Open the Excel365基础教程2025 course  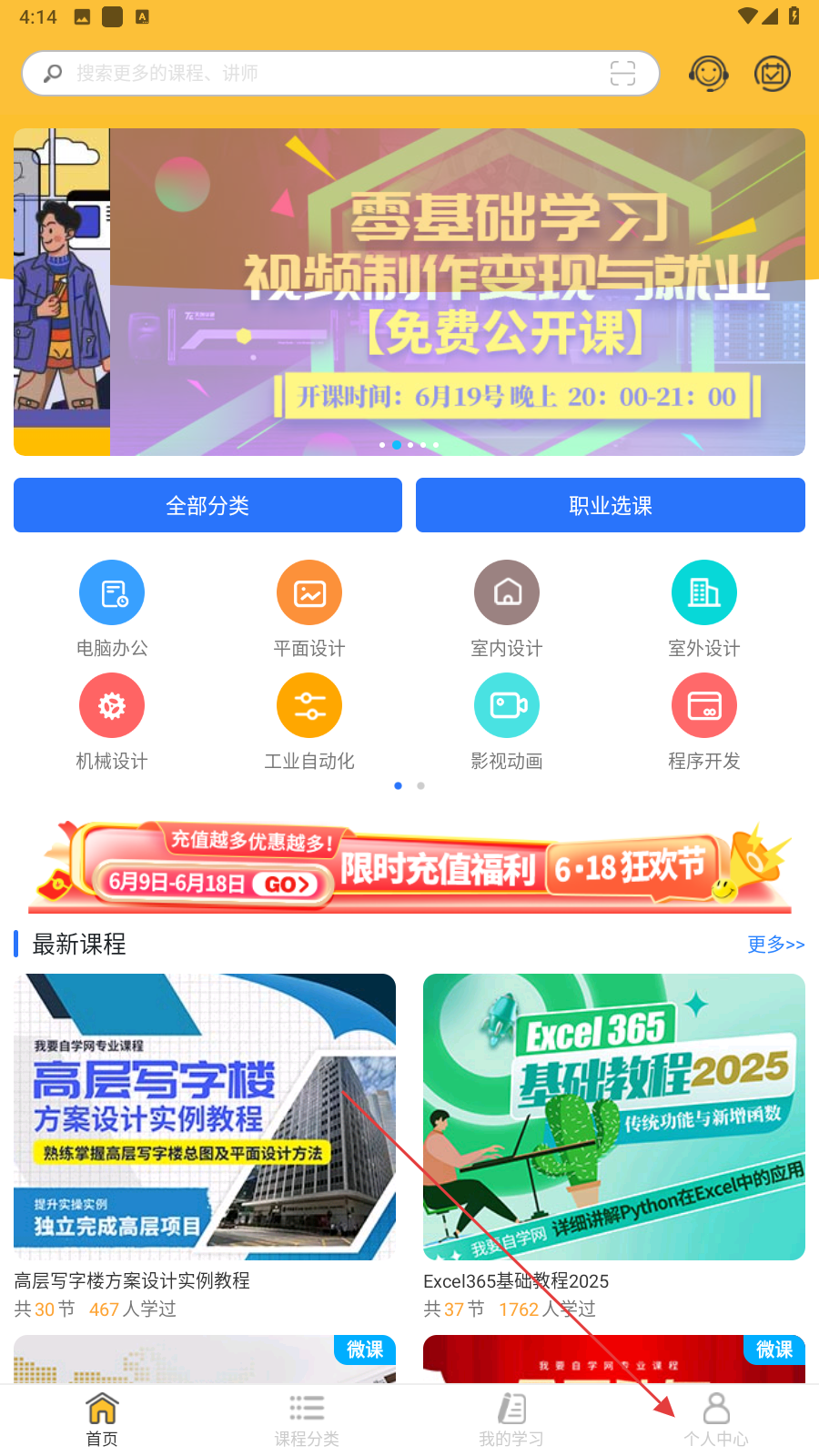pos(614,1117)
